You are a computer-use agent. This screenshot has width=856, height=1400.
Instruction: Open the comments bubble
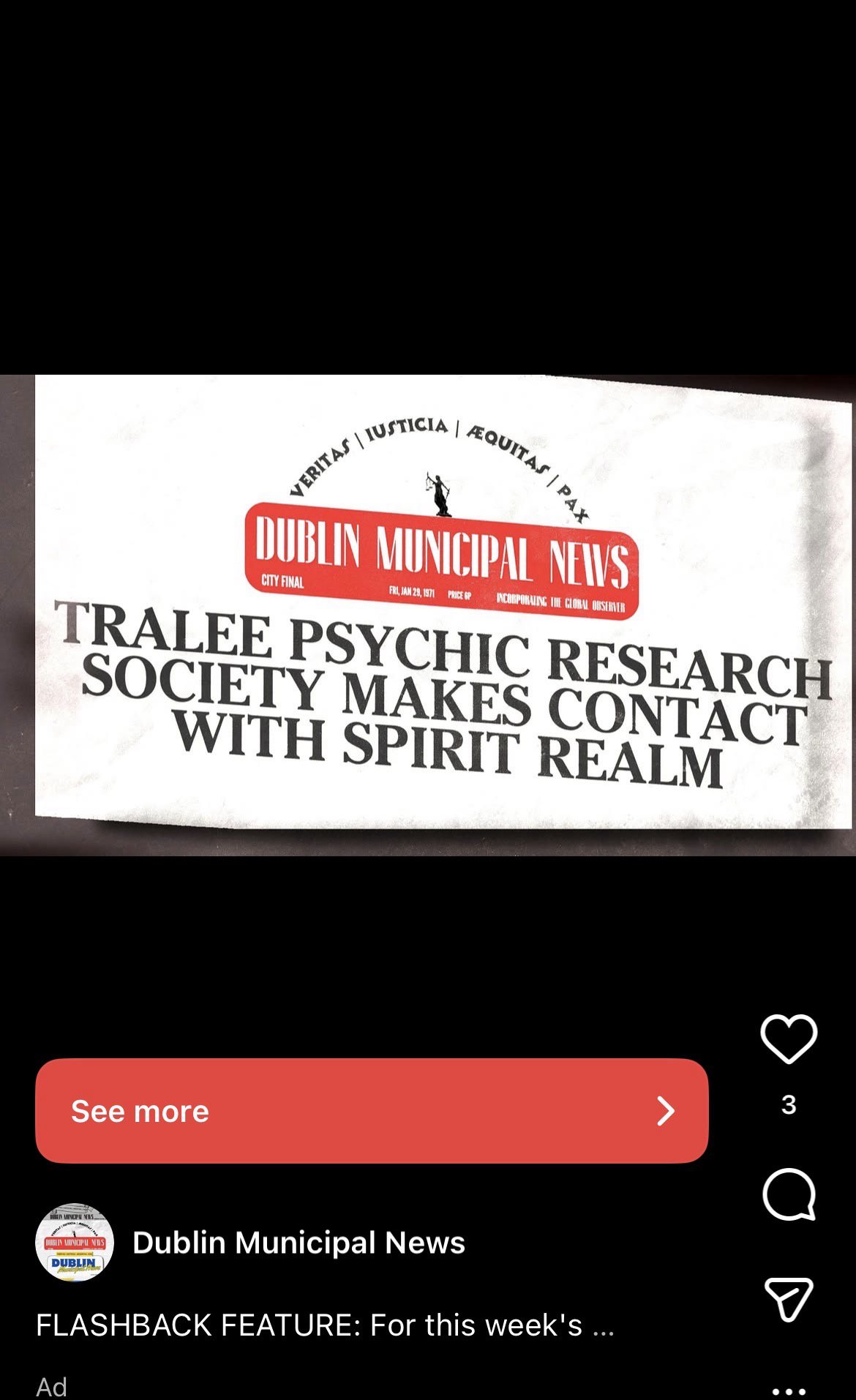[x=789, y=1195]
